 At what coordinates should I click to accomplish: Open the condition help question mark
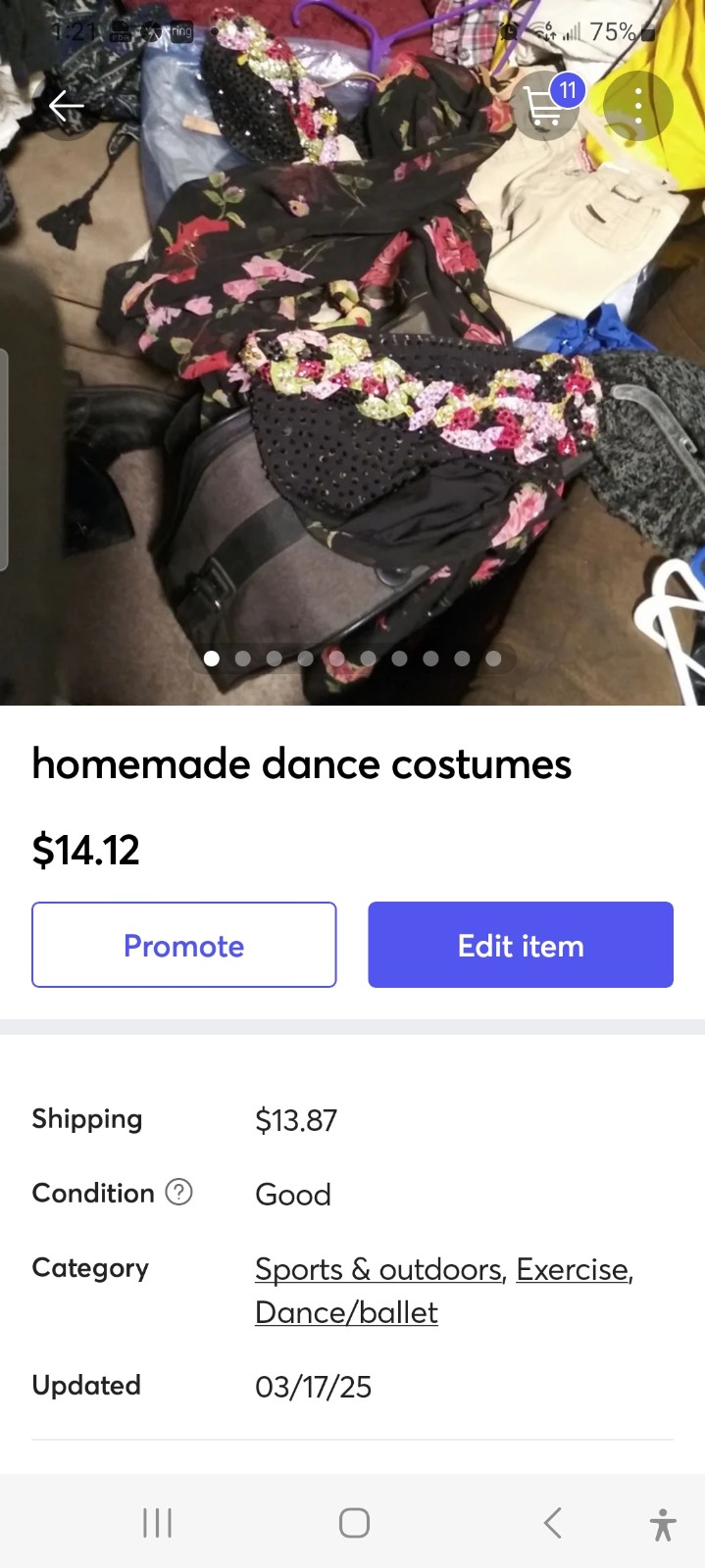(x=178, y=1193)
